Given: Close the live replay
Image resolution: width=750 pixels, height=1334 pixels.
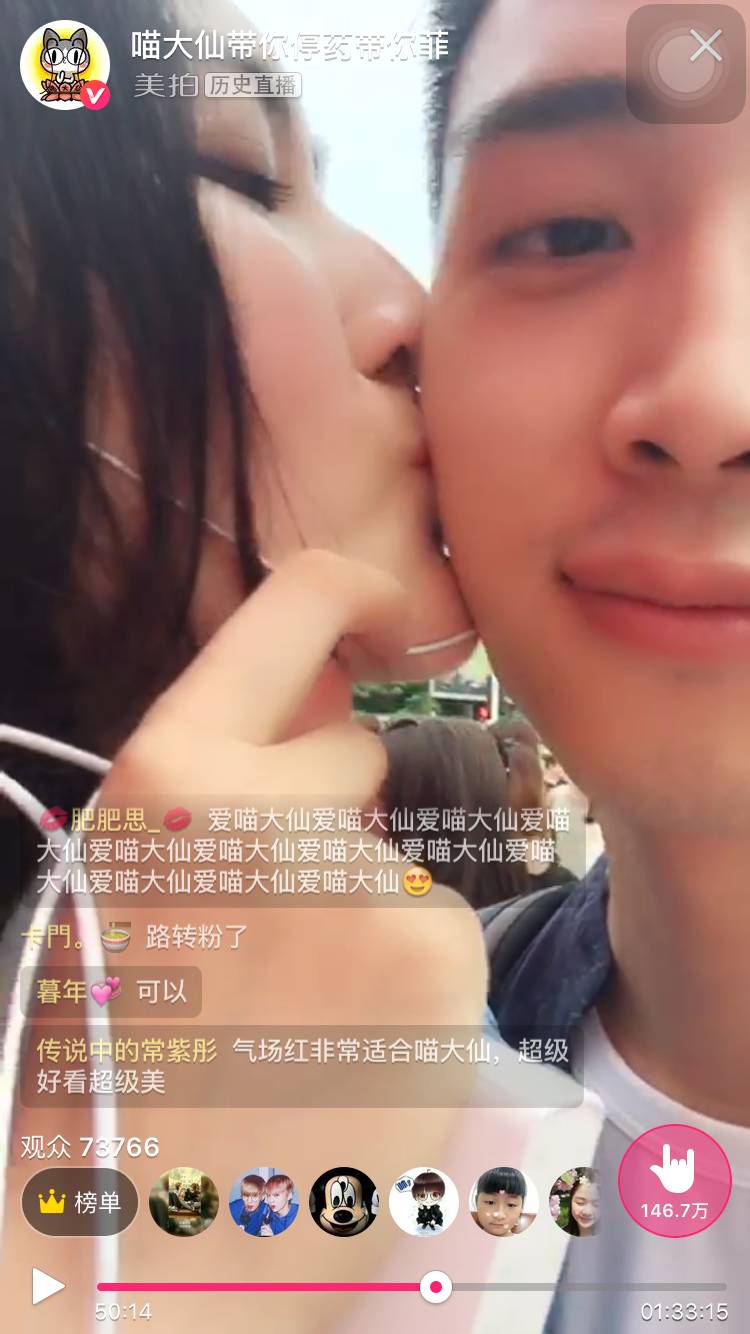Looking at the screenshot, I should click(x=705, y=47).
